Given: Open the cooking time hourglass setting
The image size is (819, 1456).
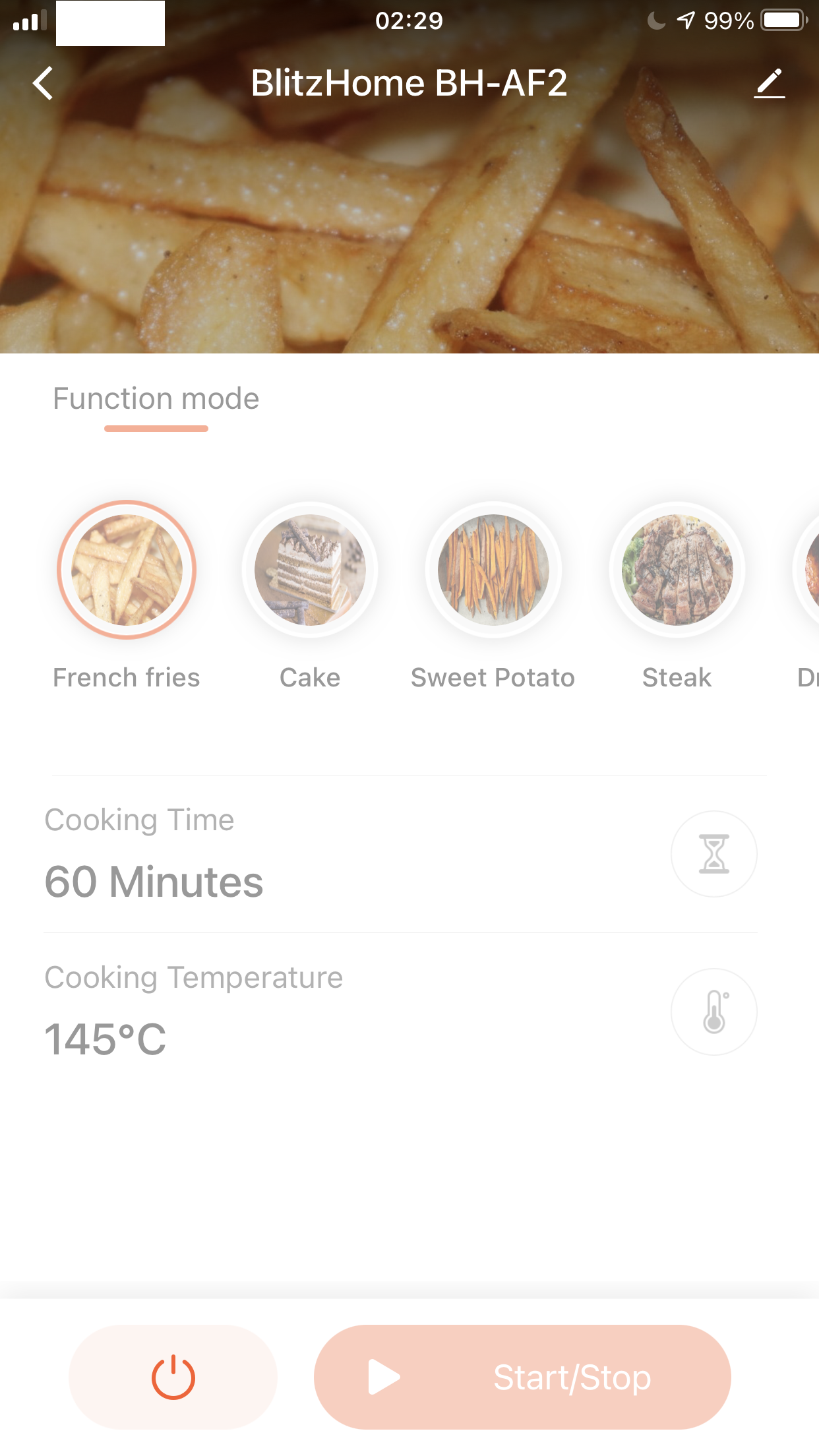Looking at the screenshot, I should [x=714, y=854].
